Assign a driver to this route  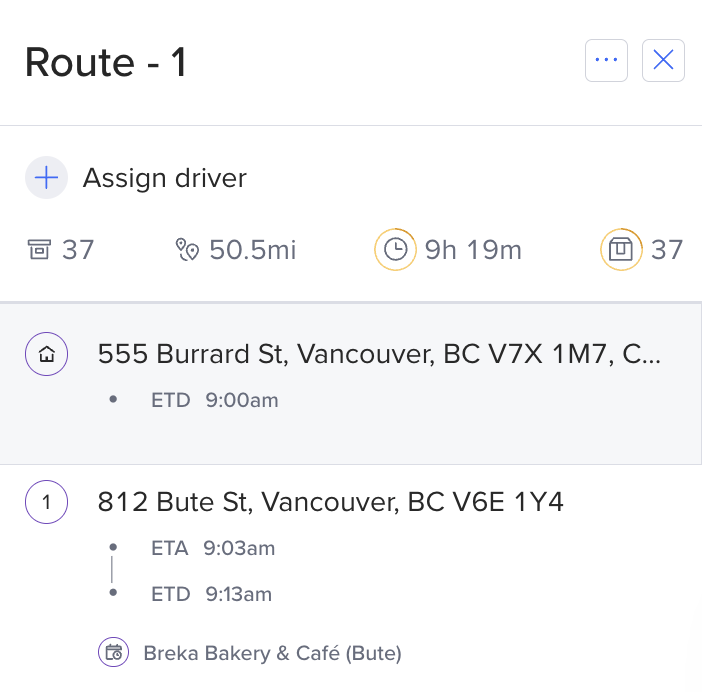tap(136, 178)
